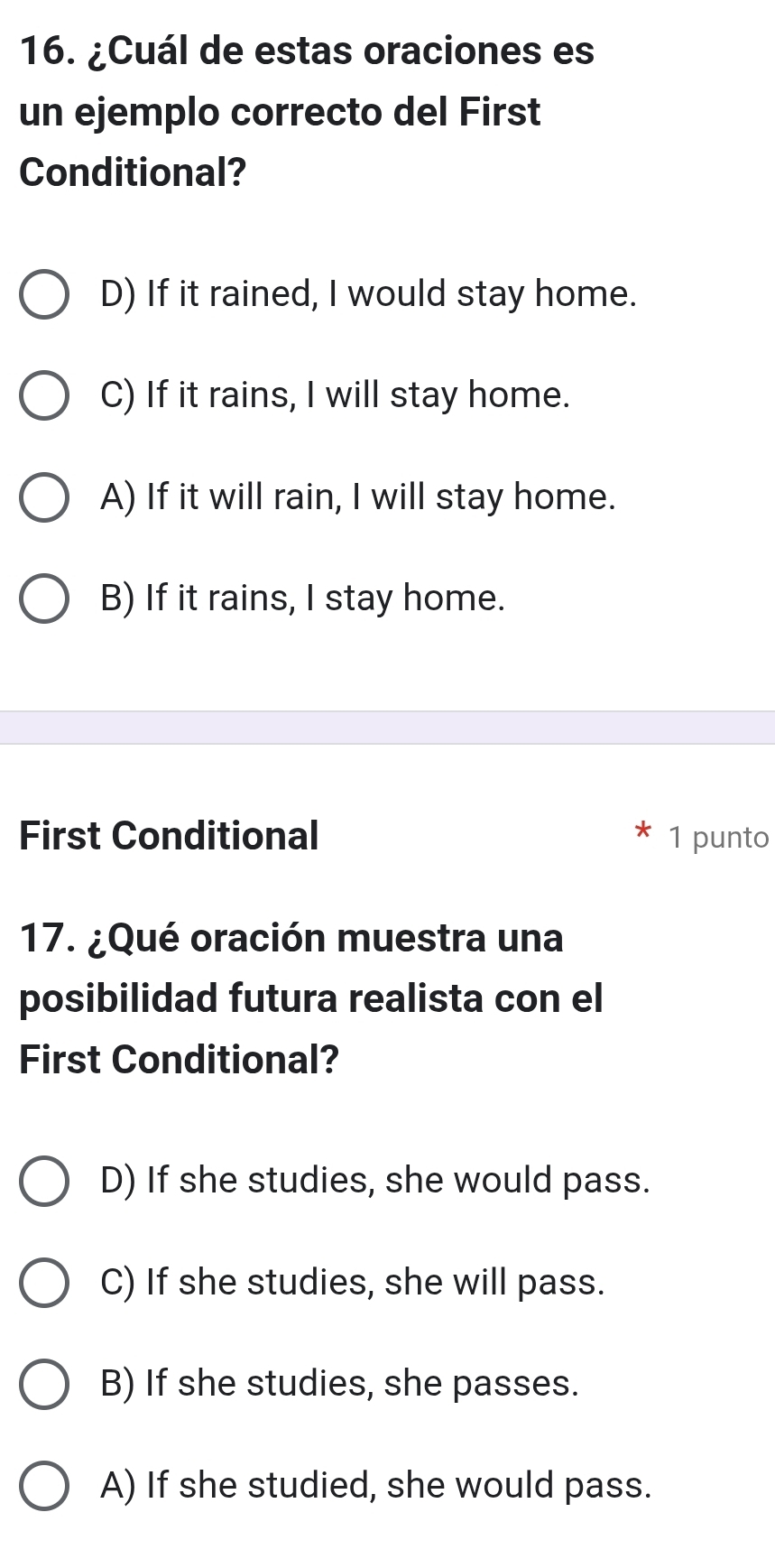Mark 'A) If she studied, she would pass.'

43,1485
